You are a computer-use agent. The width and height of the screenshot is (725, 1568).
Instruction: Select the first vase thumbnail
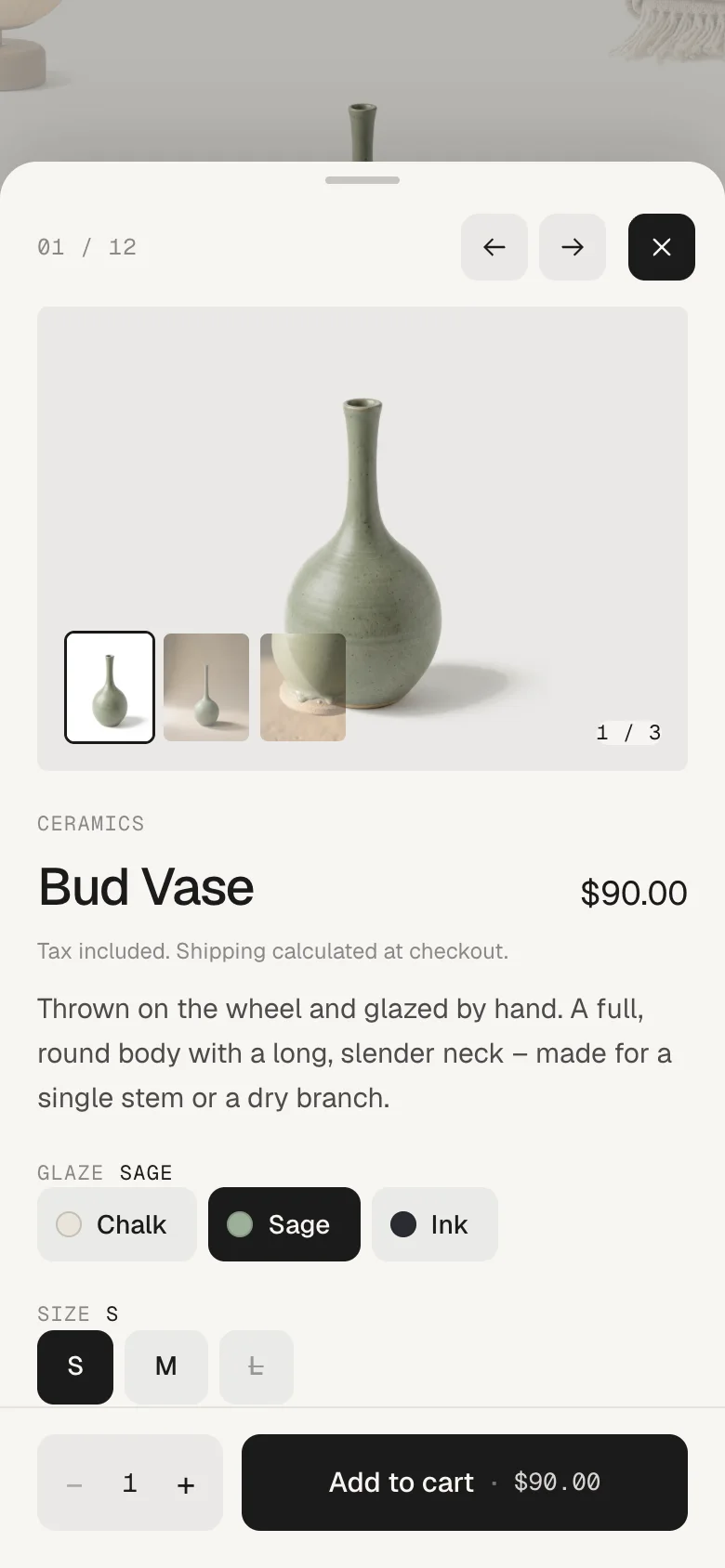tap(110, 687)
